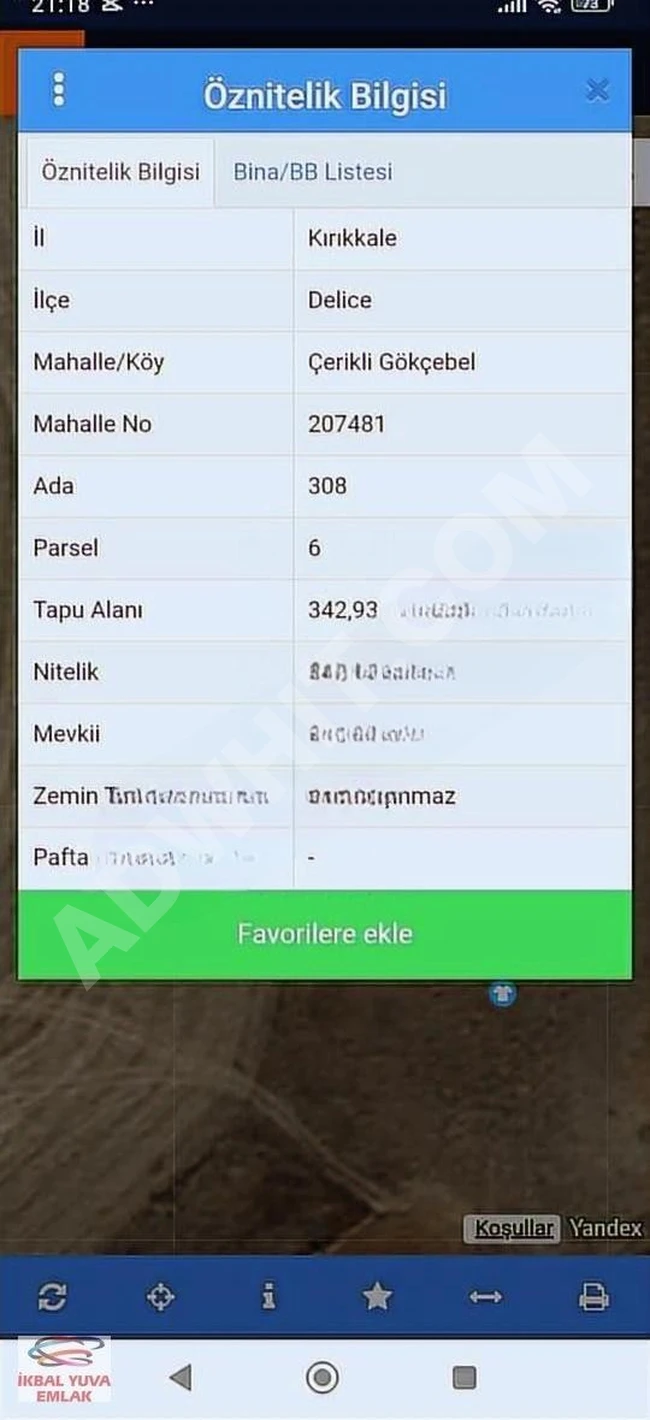Select the Öznitelik Bilgisi tab
This screenshot has width=650, height=1420.
pos(120,172)
